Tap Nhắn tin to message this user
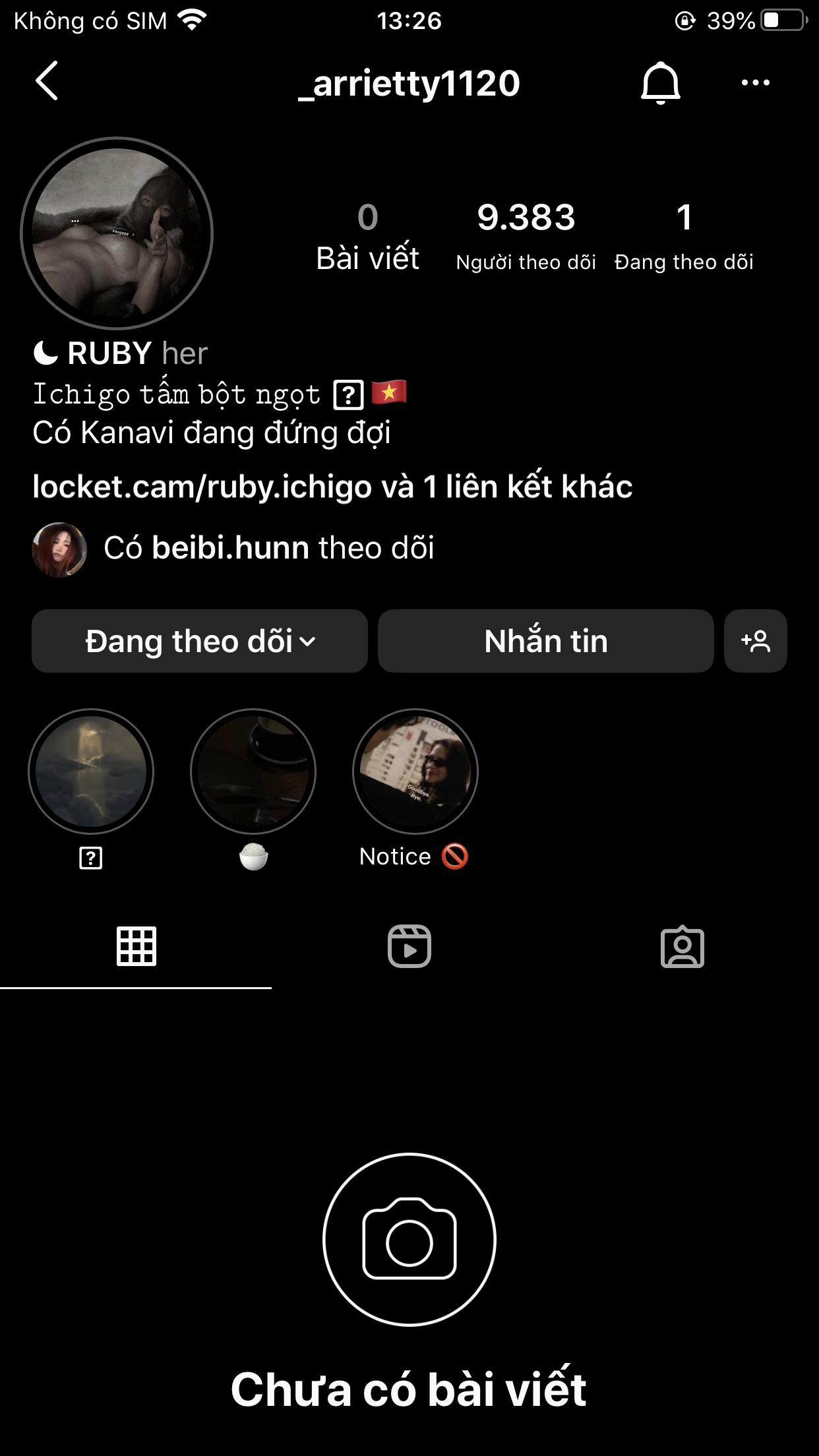 click(x=545, y=641)
